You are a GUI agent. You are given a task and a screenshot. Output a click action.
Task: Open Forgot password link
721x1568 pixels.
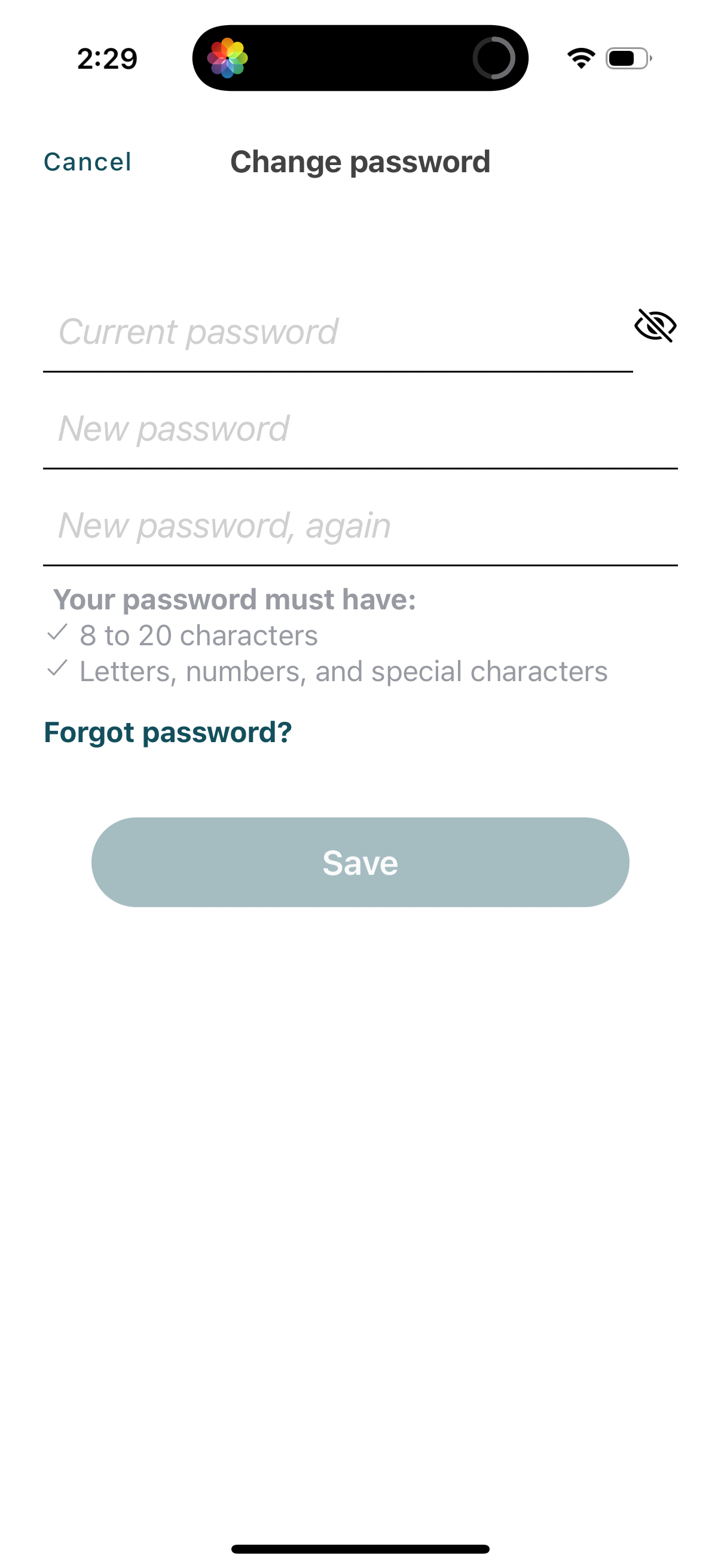[169, 732]
